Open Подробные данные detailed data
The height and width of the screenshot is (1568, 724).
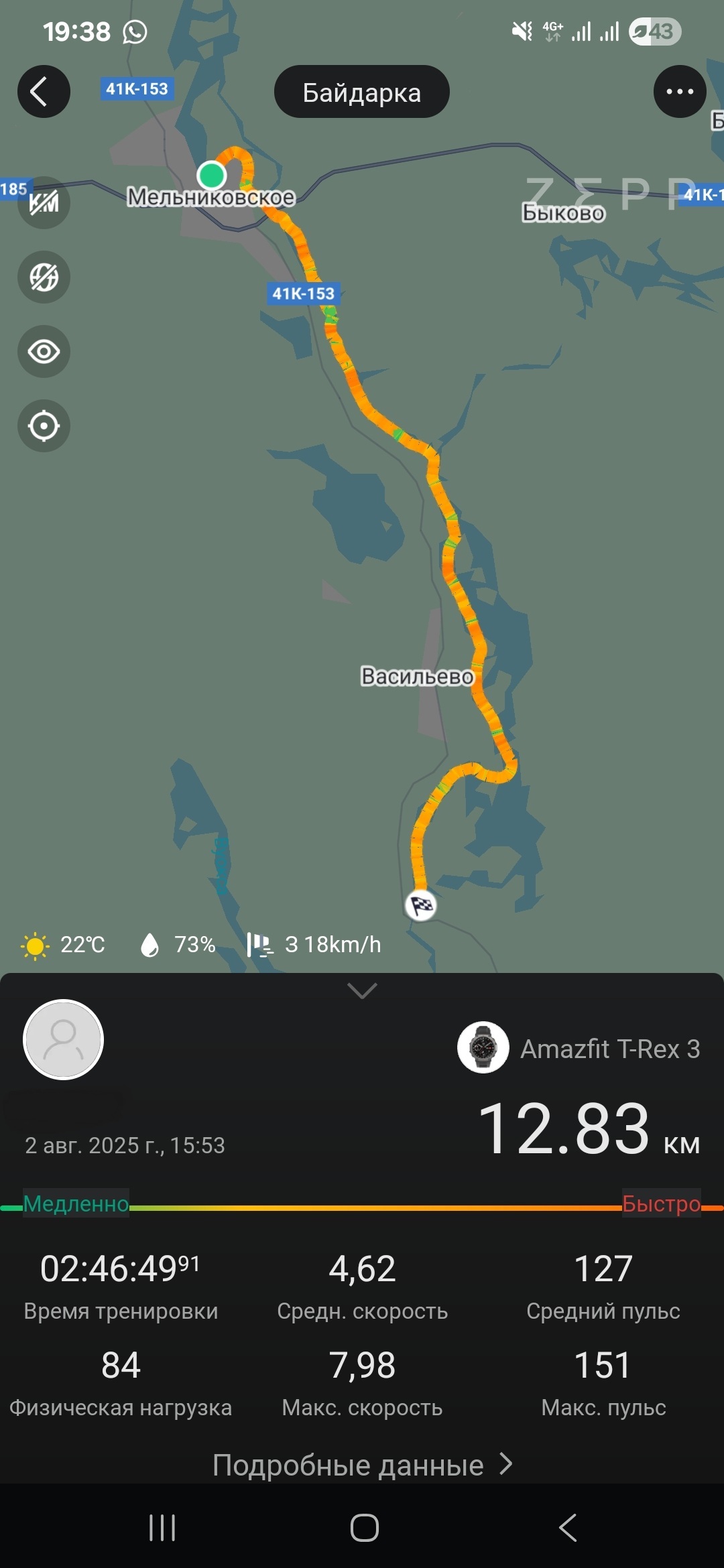coord(362,1465)
